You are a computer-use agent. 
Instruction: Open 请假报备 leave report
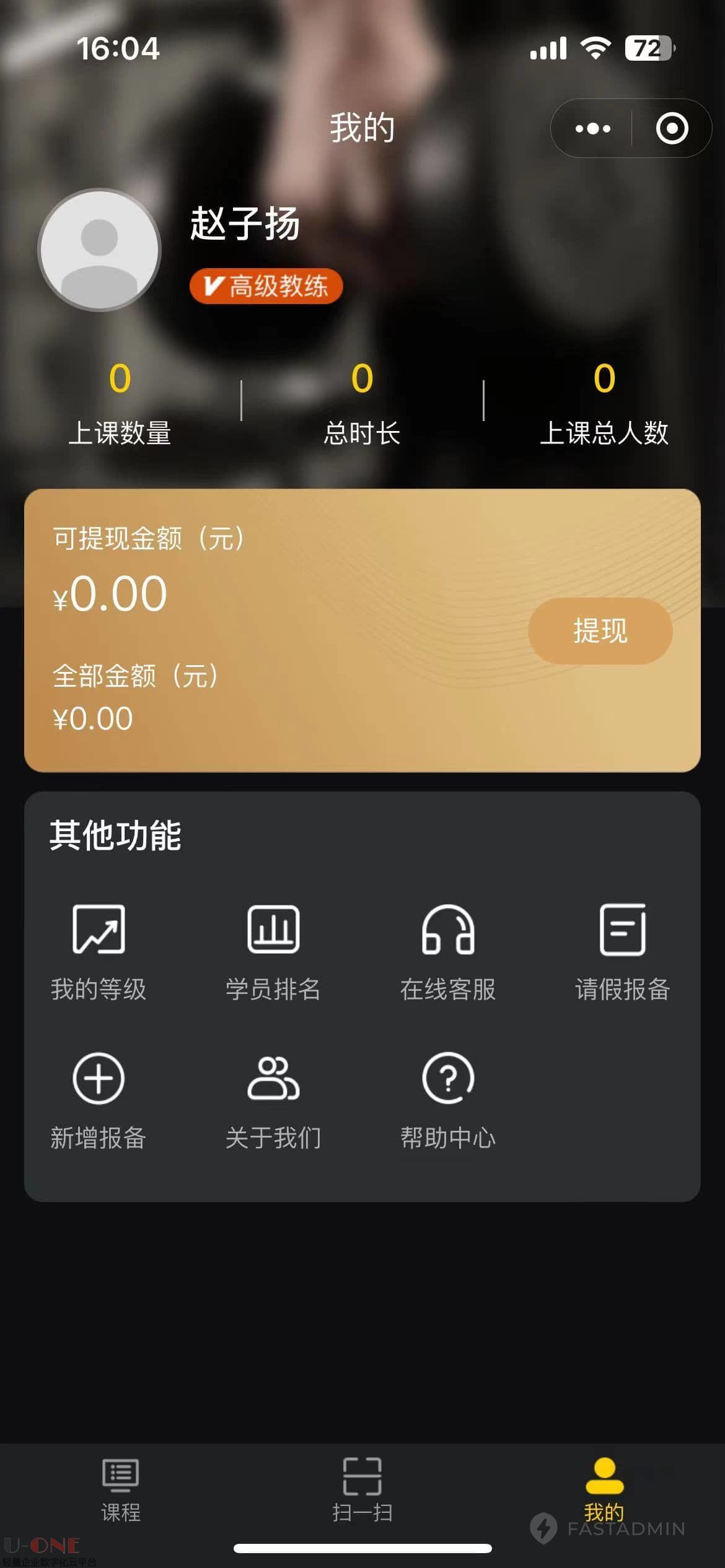click(x=623, y=952)
